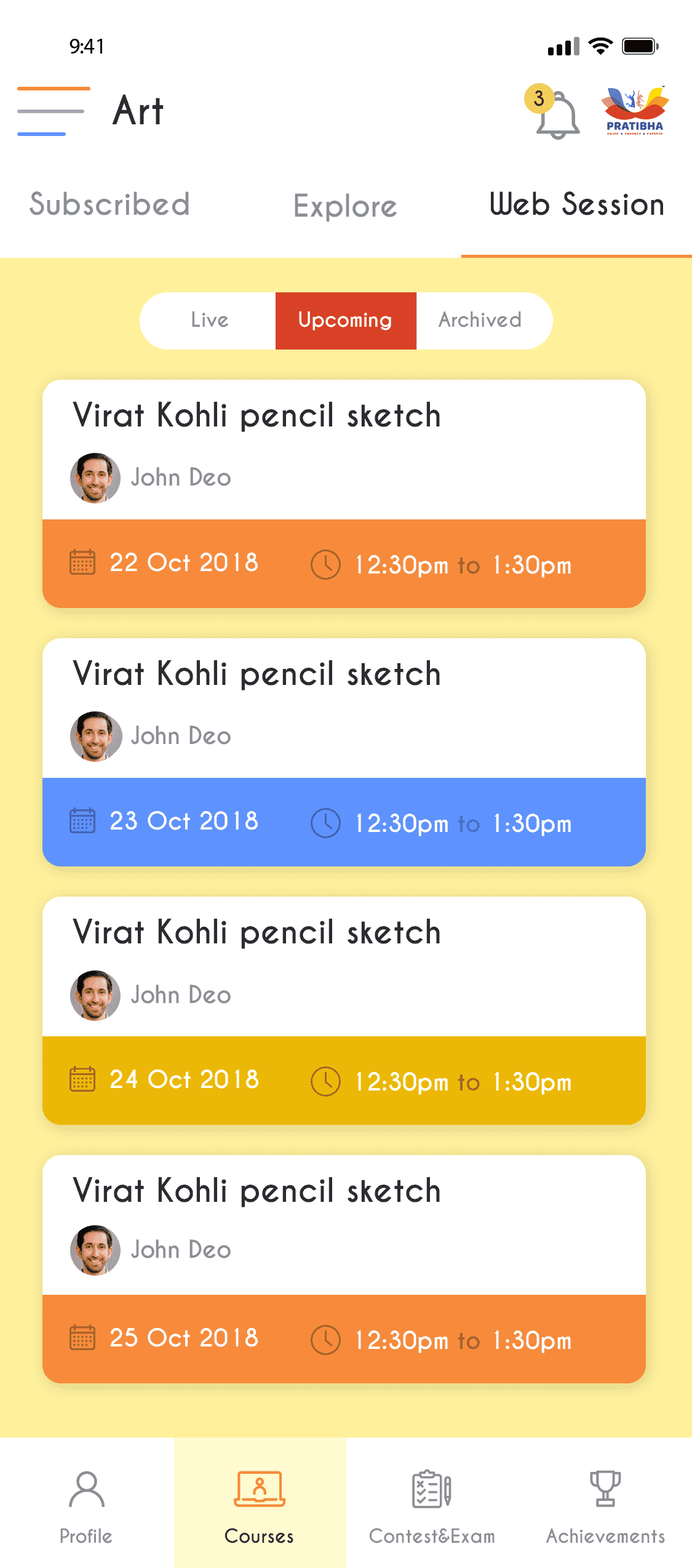Open the 24 Oct 2018 sketch session
The image size is (692, 1568).
point(344,1010)
